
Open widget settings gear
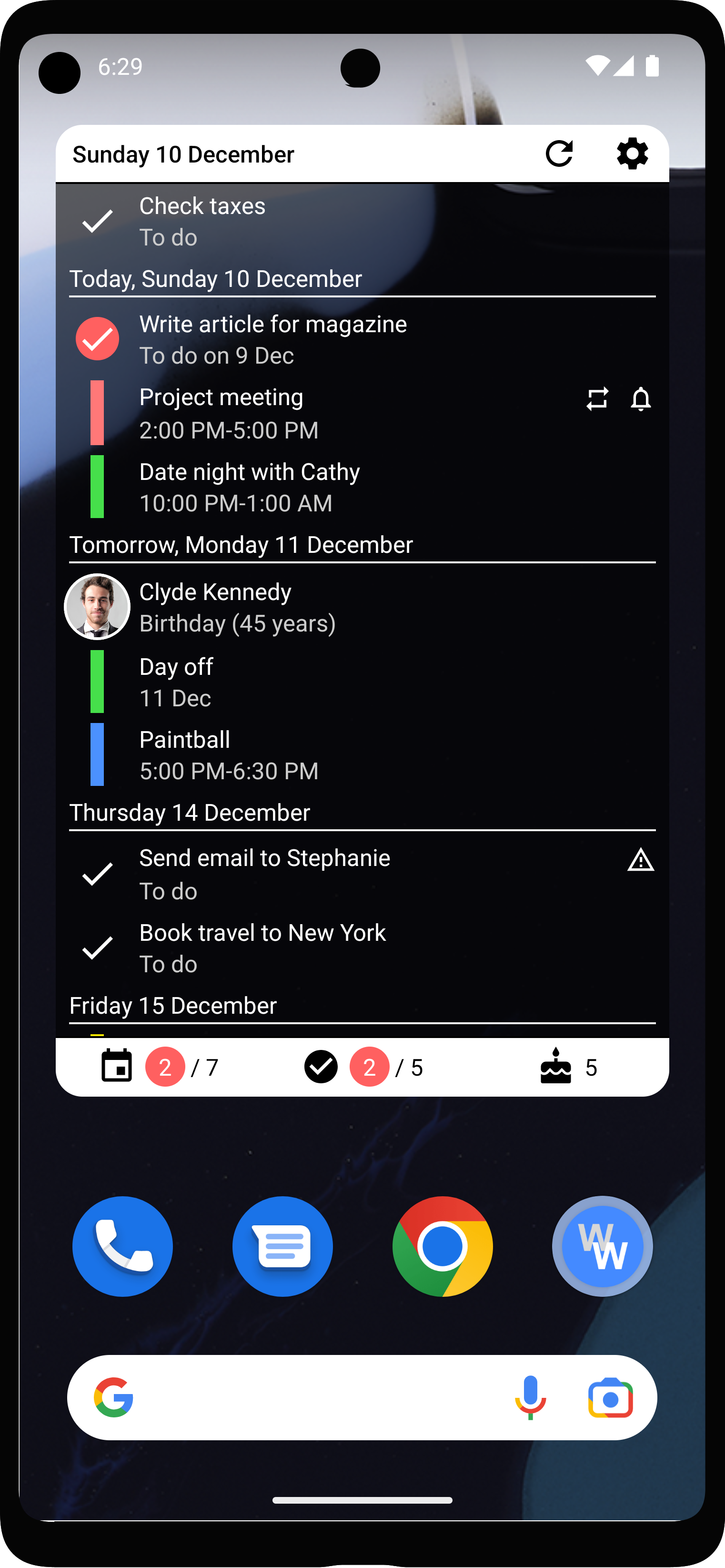(x=632, y=153)
